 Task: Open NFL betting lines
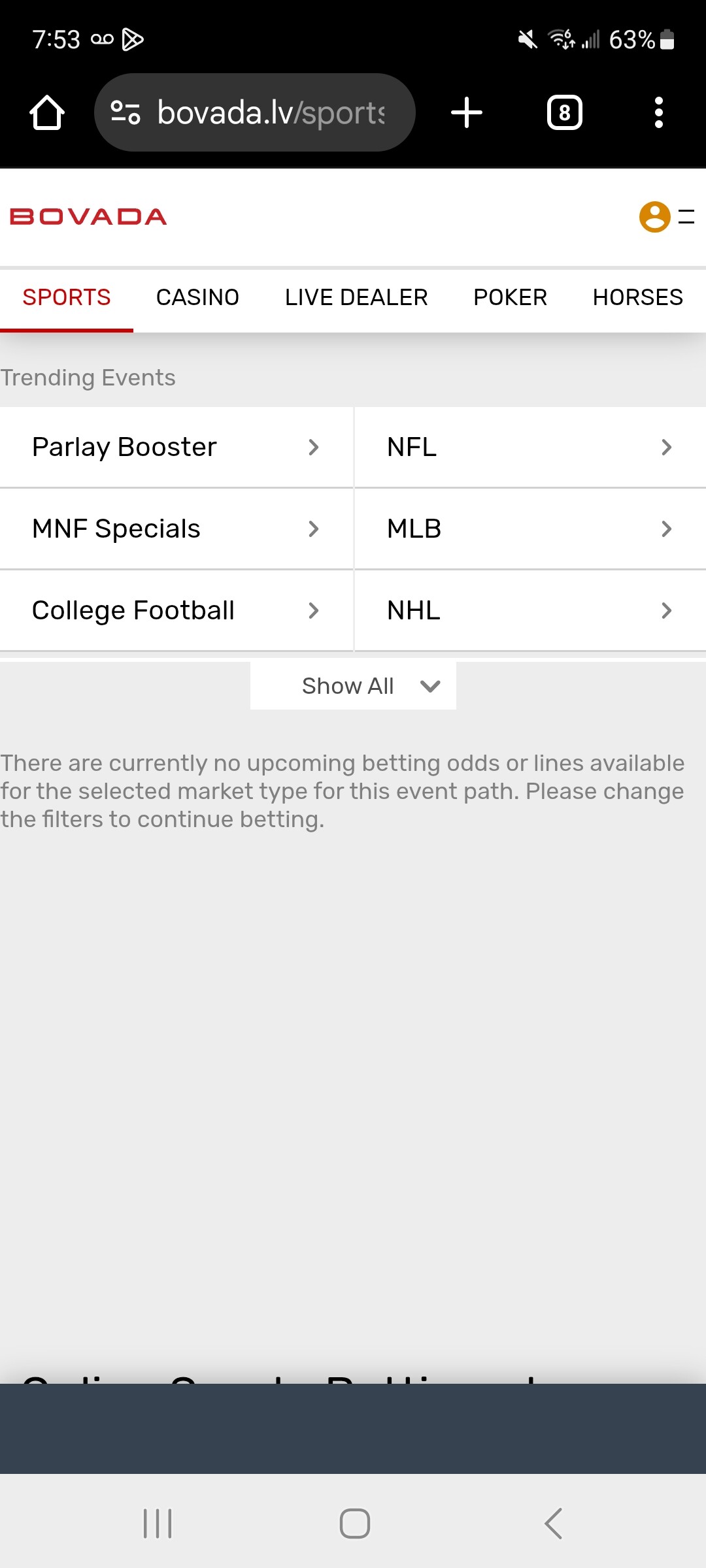[x=529, y=448]
